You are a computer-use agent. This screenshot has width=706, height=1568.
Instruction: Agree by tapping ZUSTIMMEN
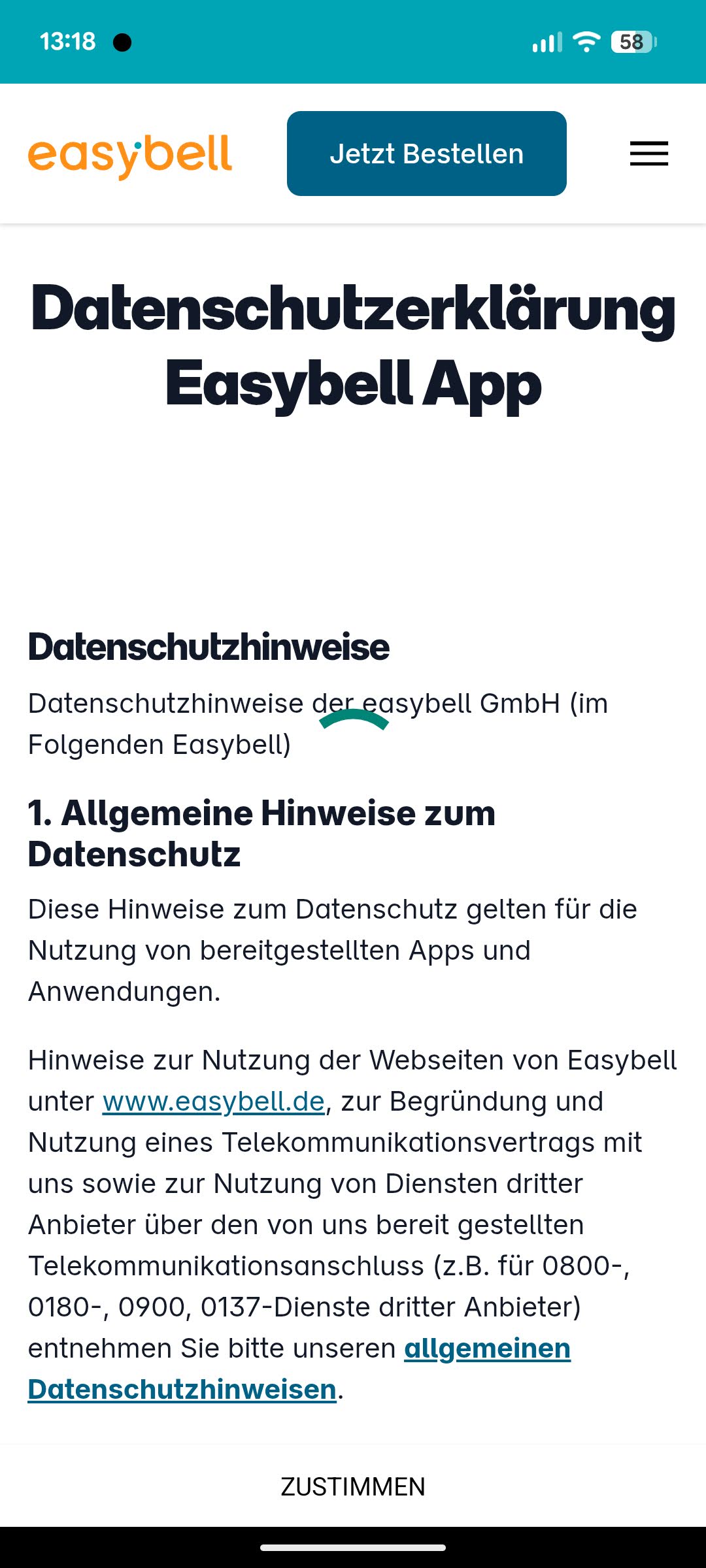pos(353,1486)
